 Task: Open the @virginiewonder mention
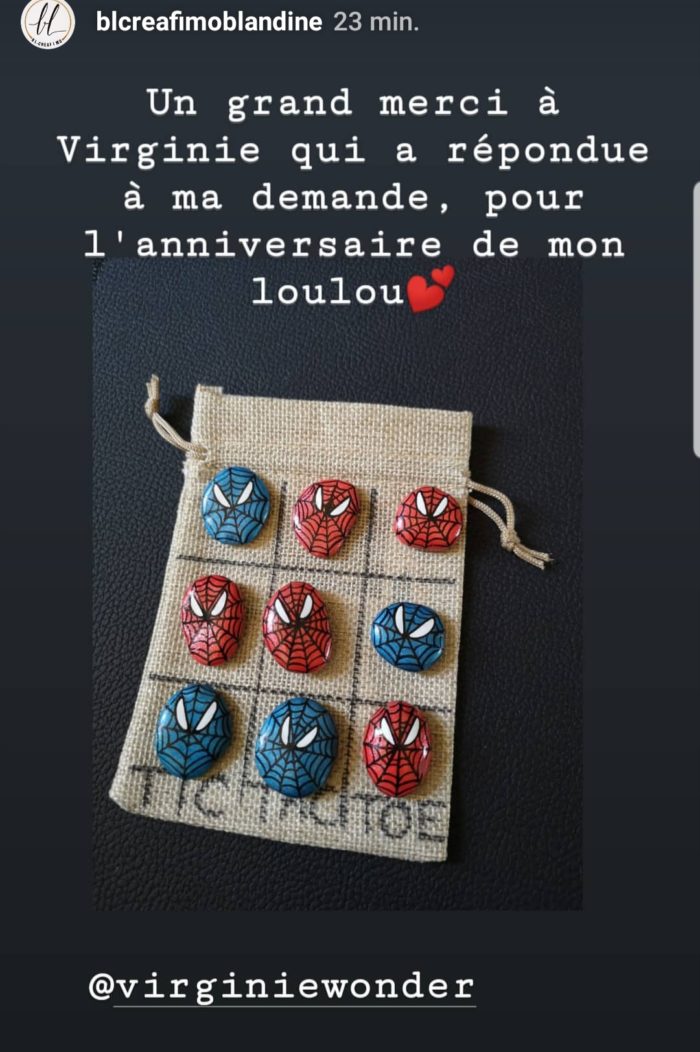pos(281,987)
